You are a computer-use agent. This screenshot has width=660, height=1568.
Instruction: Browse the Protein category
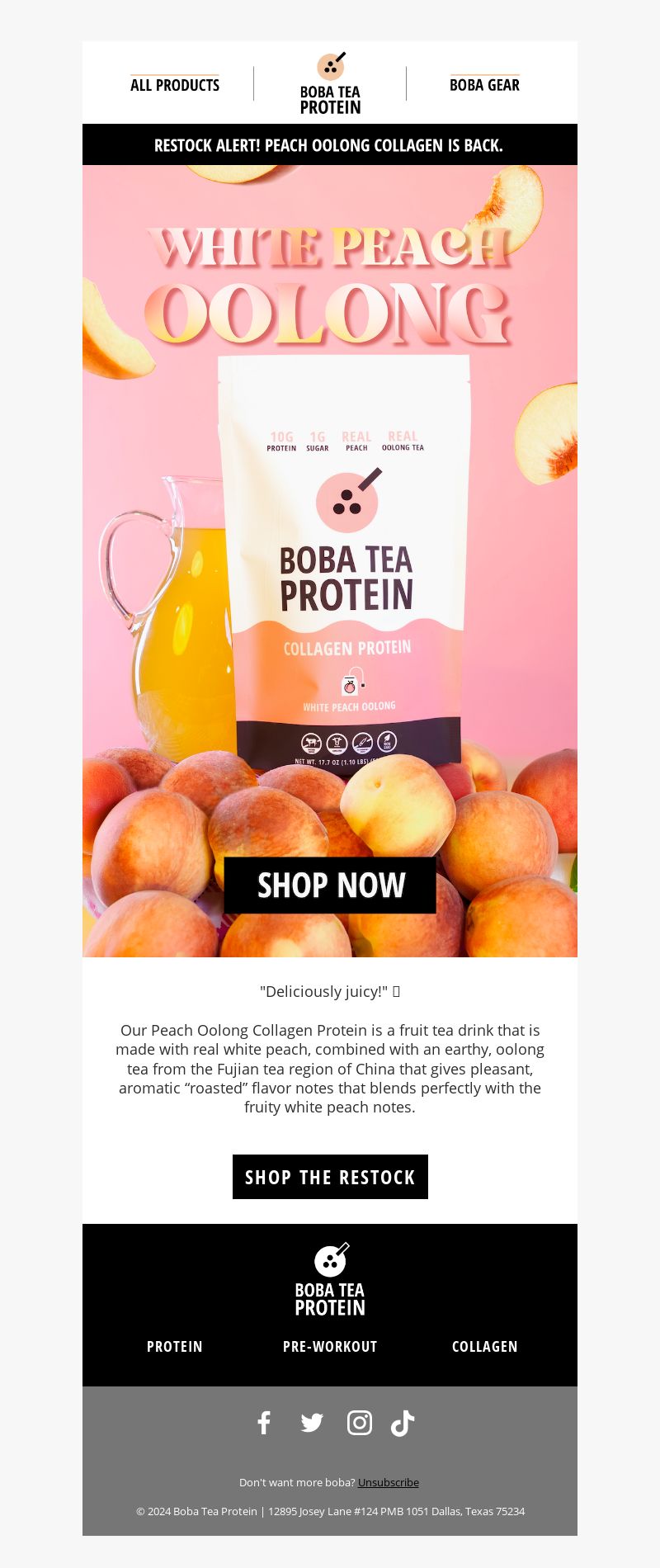[x=175, y=1347]
